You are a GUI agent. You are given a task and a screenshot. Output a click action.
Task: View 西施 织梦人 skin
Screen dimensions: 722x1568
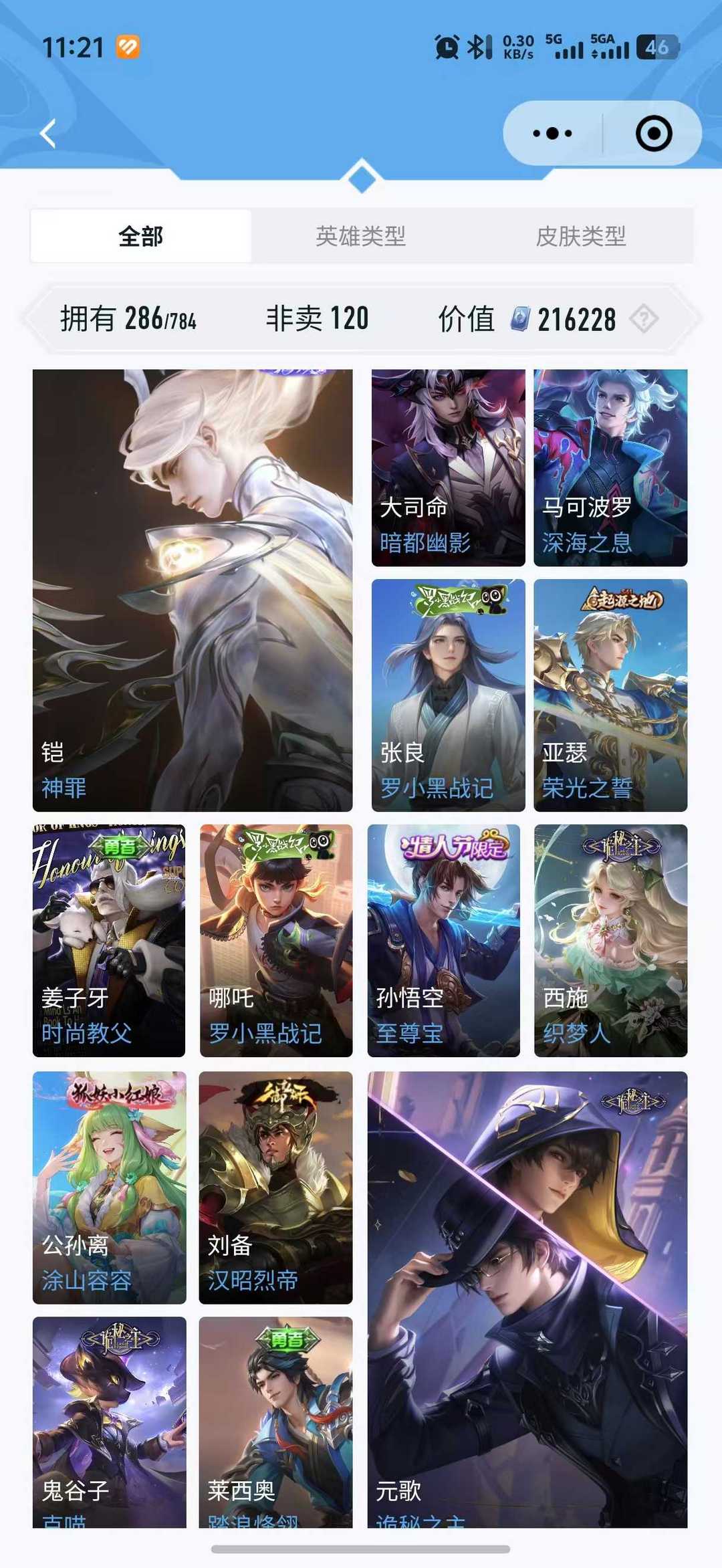tap(610, 940)
